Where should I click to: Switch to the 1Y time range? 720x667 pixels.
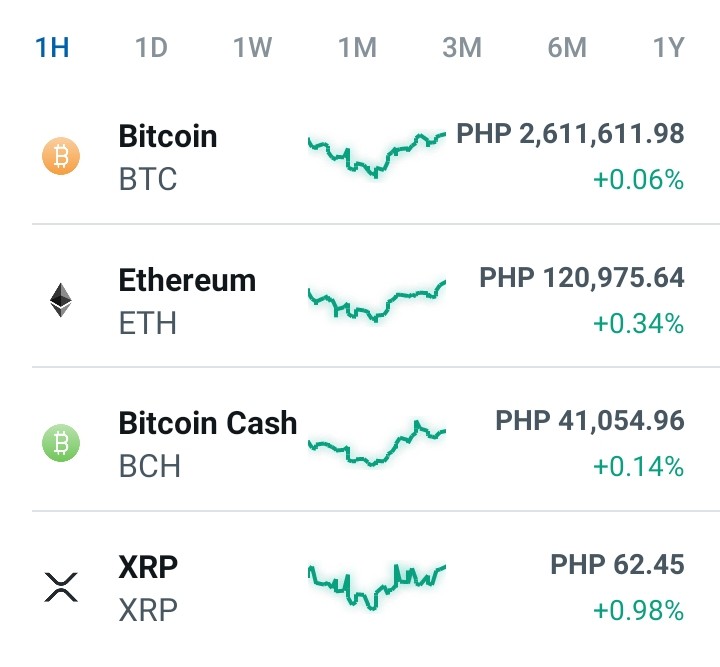click(x=669, y=47)
